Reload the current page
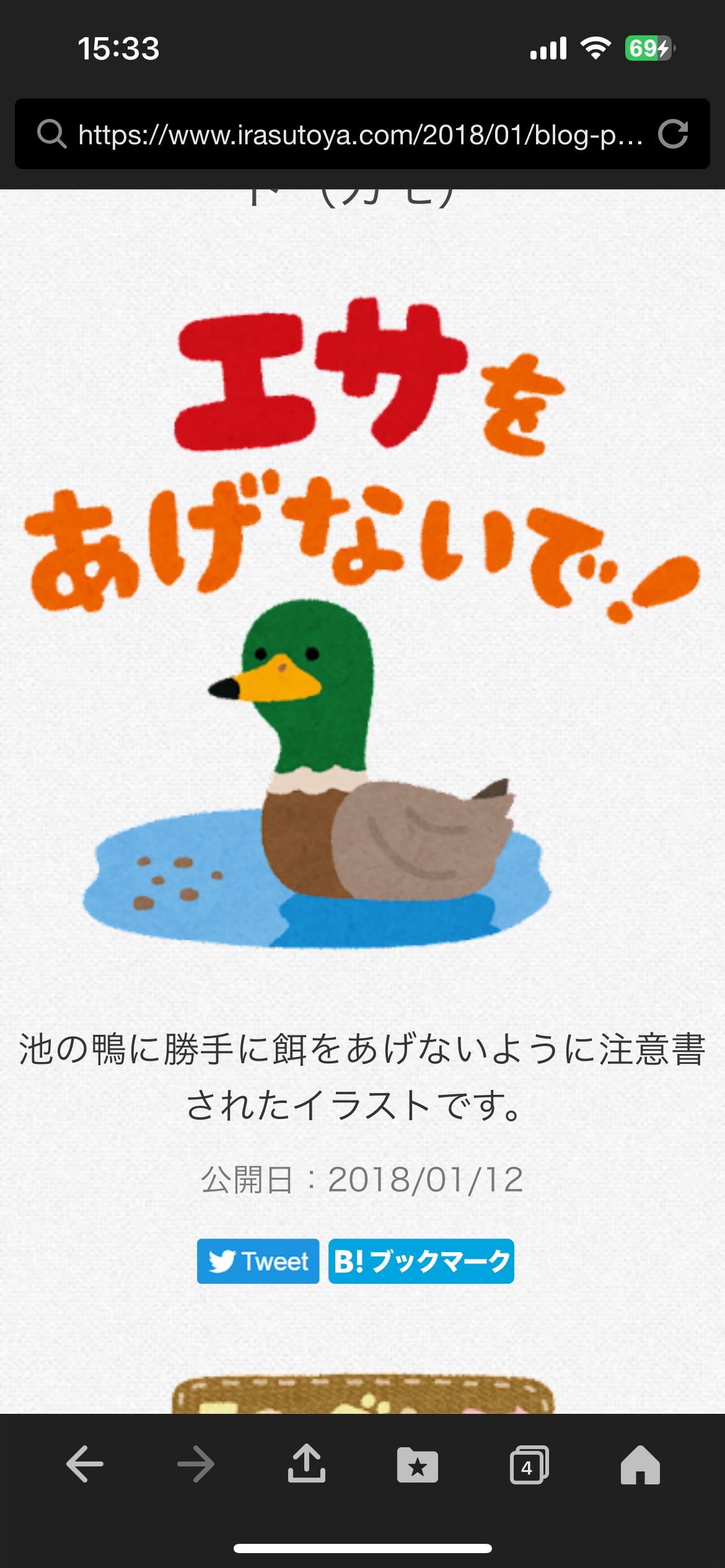This screenshot has height=1568, width=725. pos(673,134)
